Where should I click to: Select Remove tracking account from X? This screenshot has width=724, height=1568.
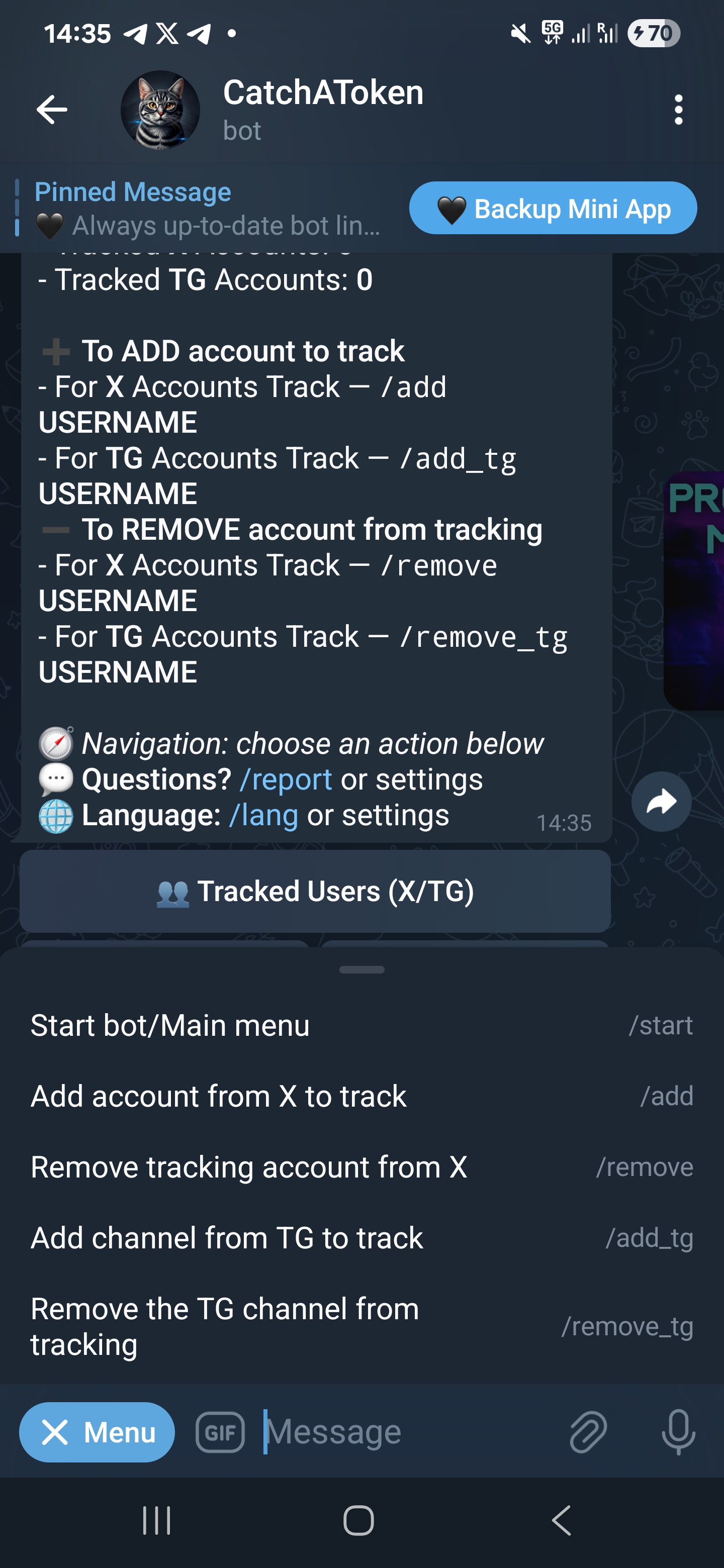[361, 1167]
